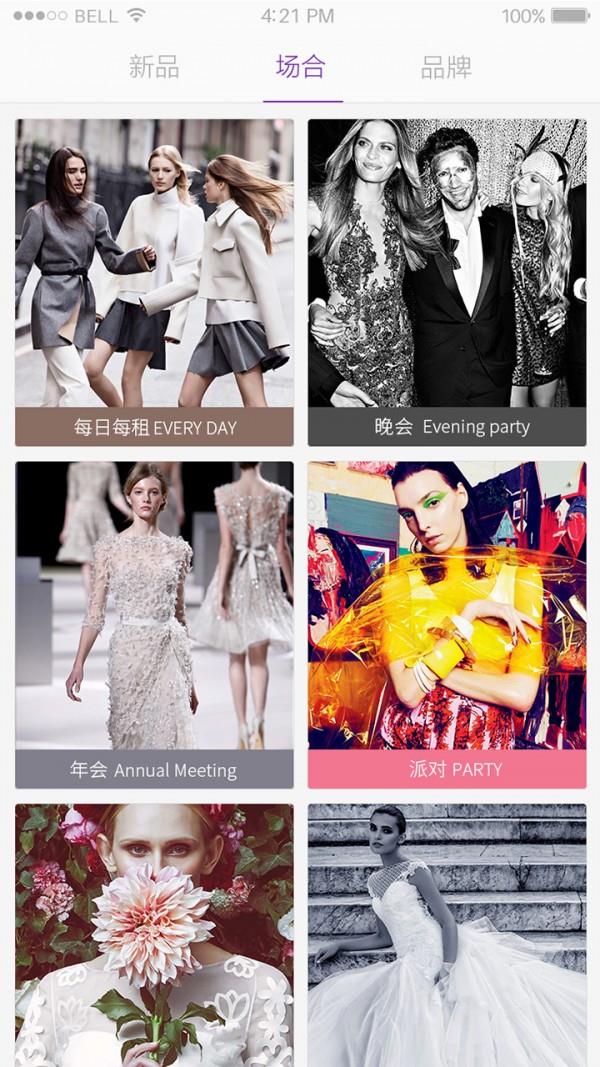
Task: Open the 每日每租 EVERY DAY card
Action: (x=154, y=282)
